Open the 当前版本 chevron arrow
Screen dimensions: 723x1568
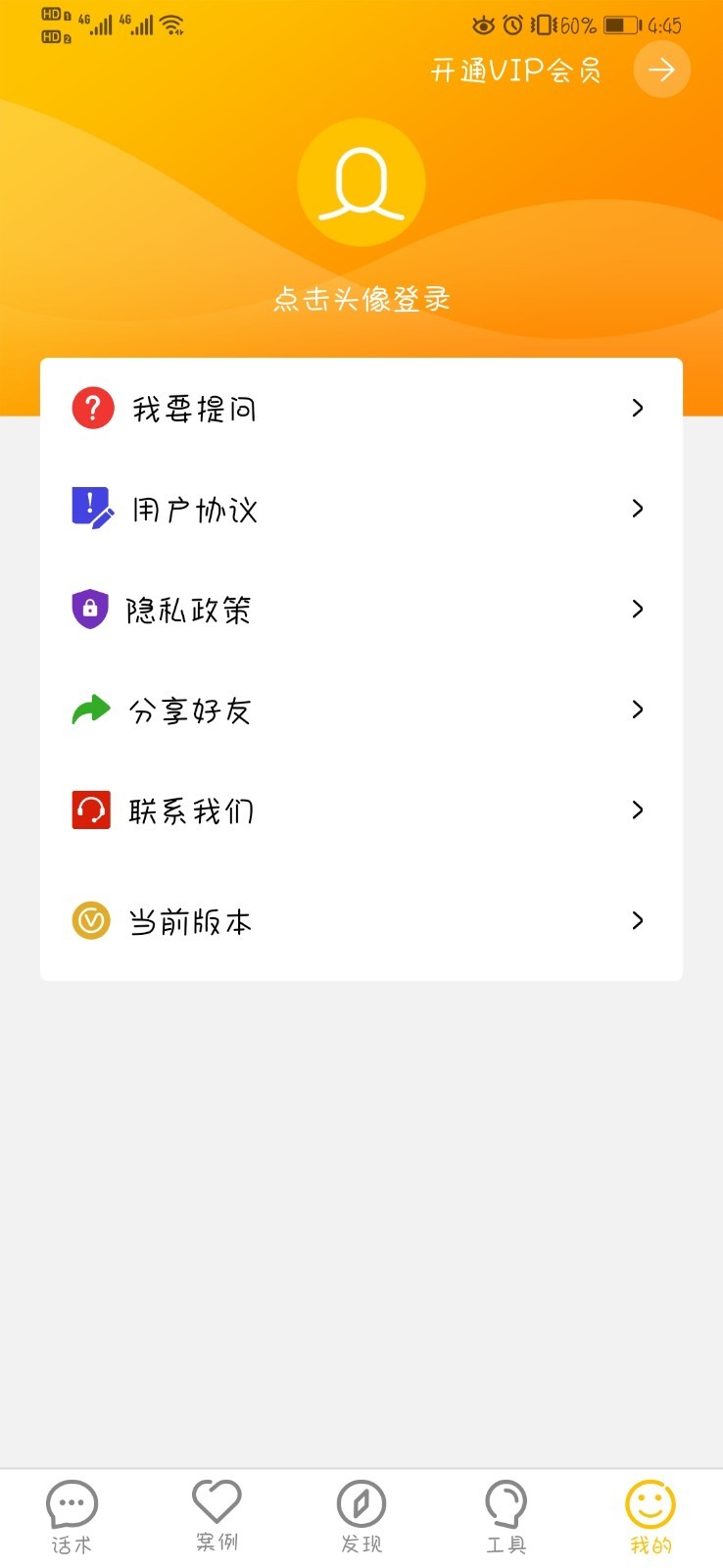pos(638,920)
